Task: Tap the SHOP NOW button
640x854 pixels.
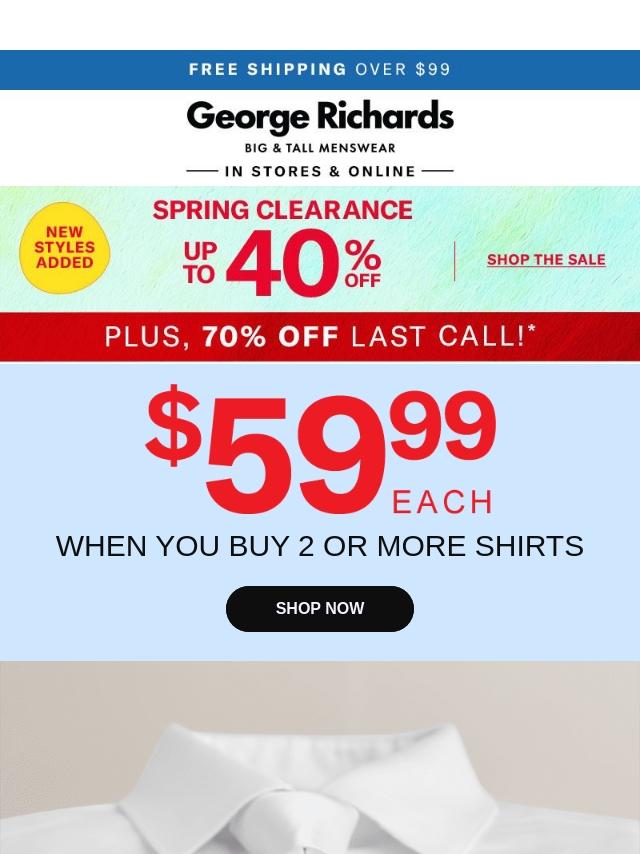Action: pos(319,608)
